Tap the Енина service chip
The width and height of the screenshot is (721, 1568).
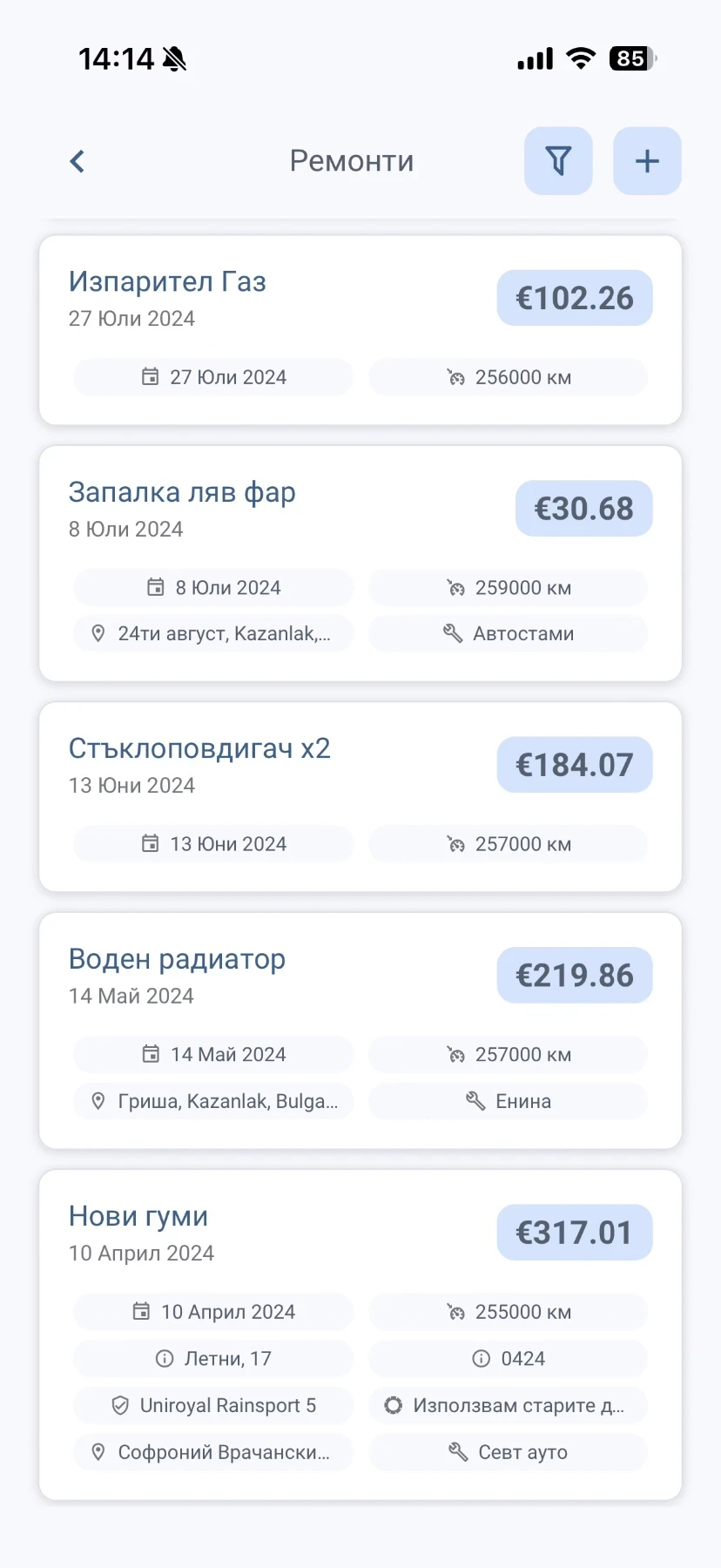coord(508,1101)
